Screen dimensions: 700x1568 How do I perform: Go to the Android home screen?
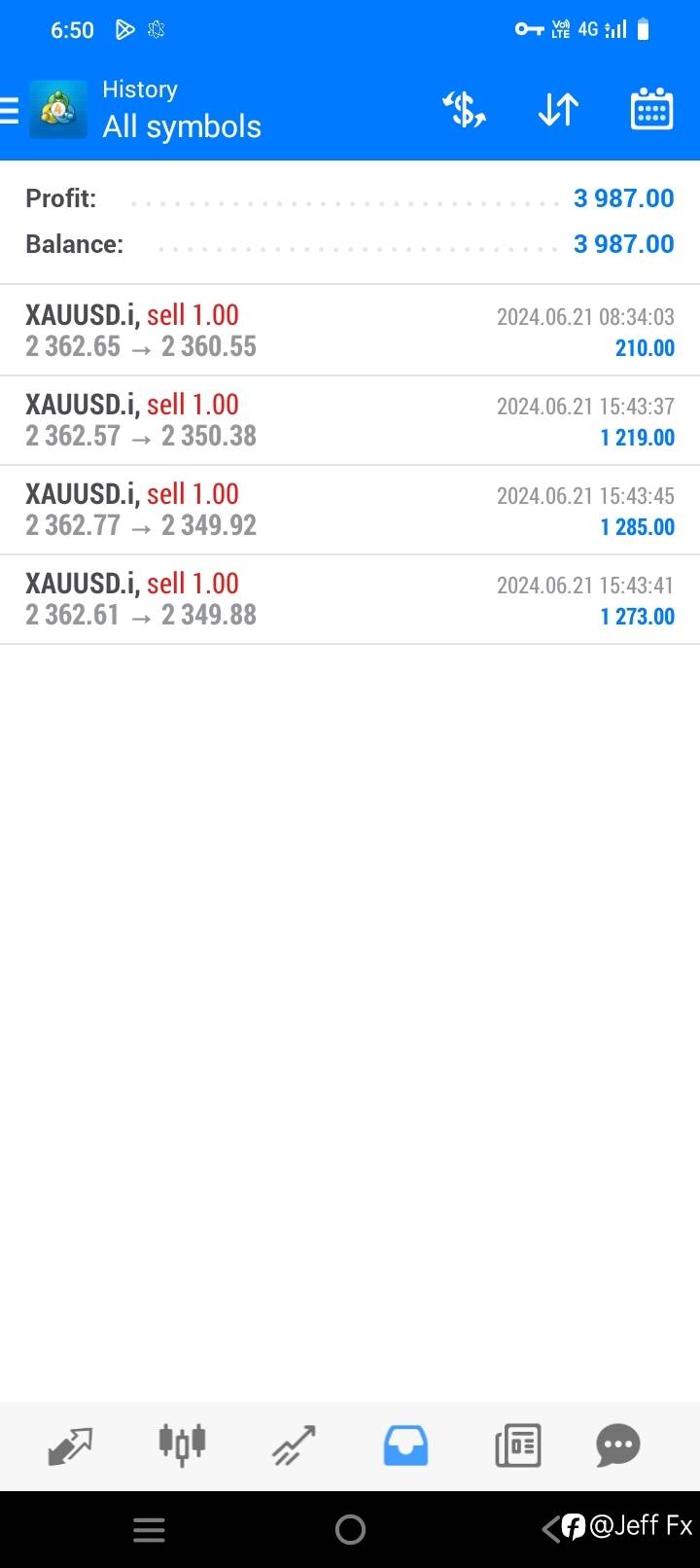(350, 1530)
